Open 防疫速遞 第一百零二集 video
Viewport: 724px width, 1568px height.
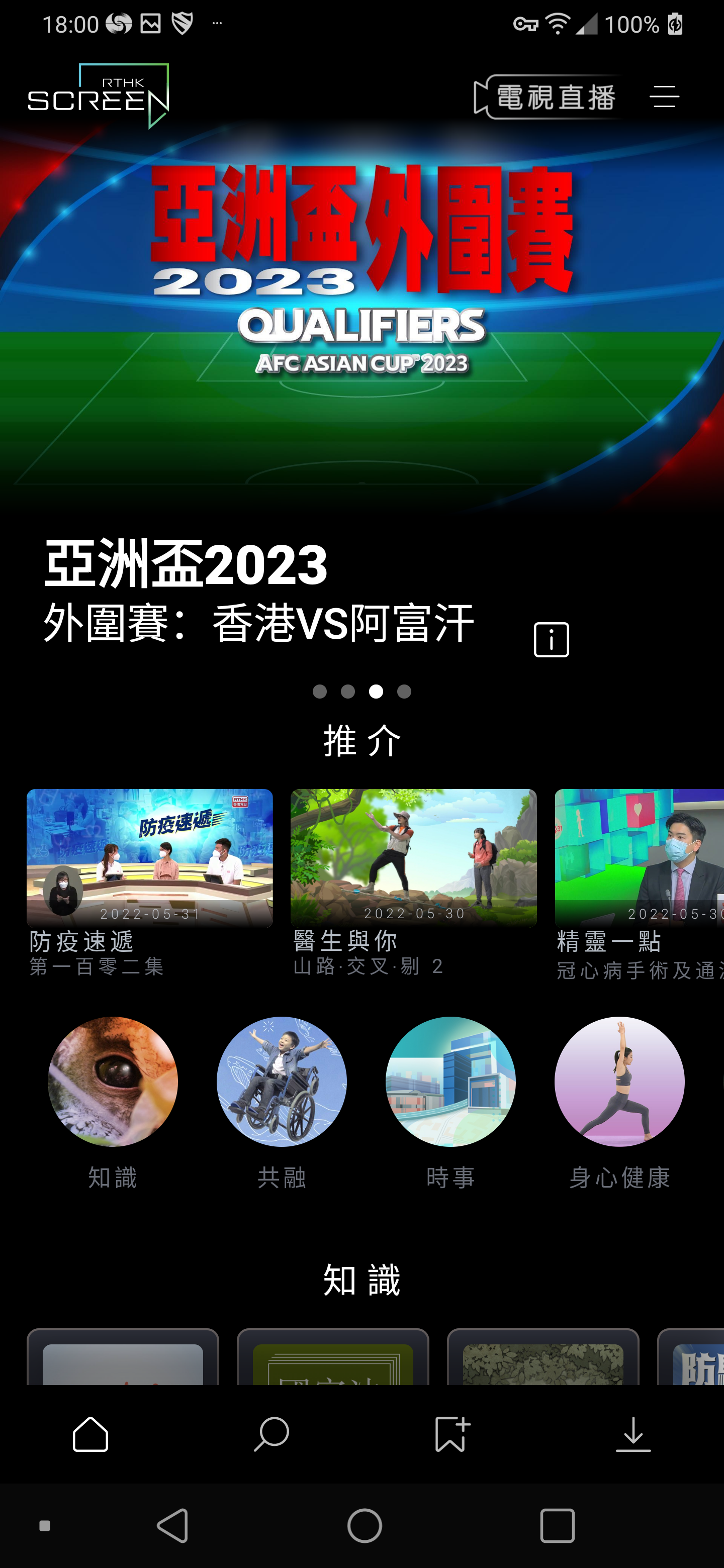[150, 858]
